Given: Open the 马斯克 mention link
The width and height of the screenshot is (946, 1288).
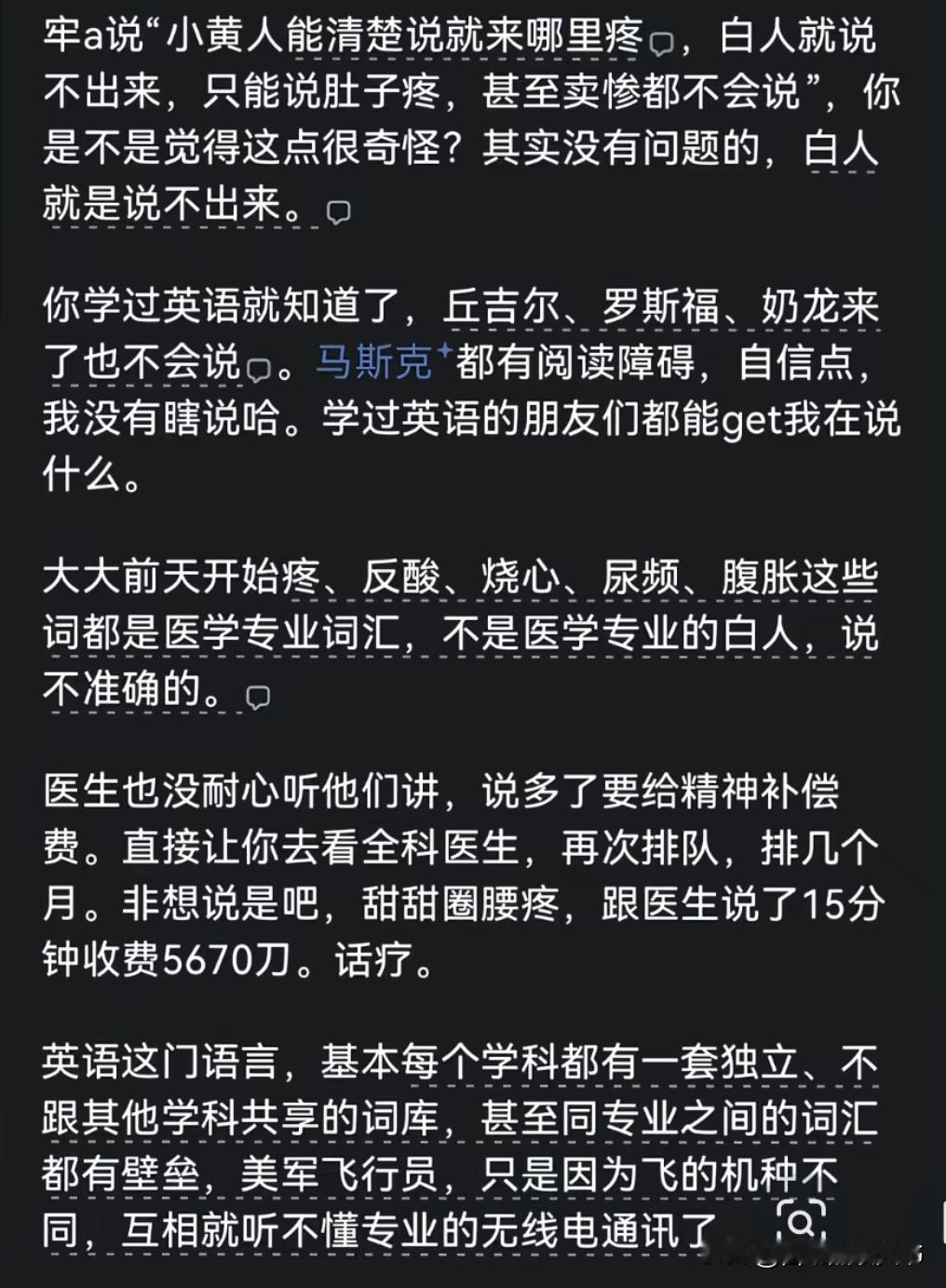Looking at the screenshot, I should (x=376, y=364).
